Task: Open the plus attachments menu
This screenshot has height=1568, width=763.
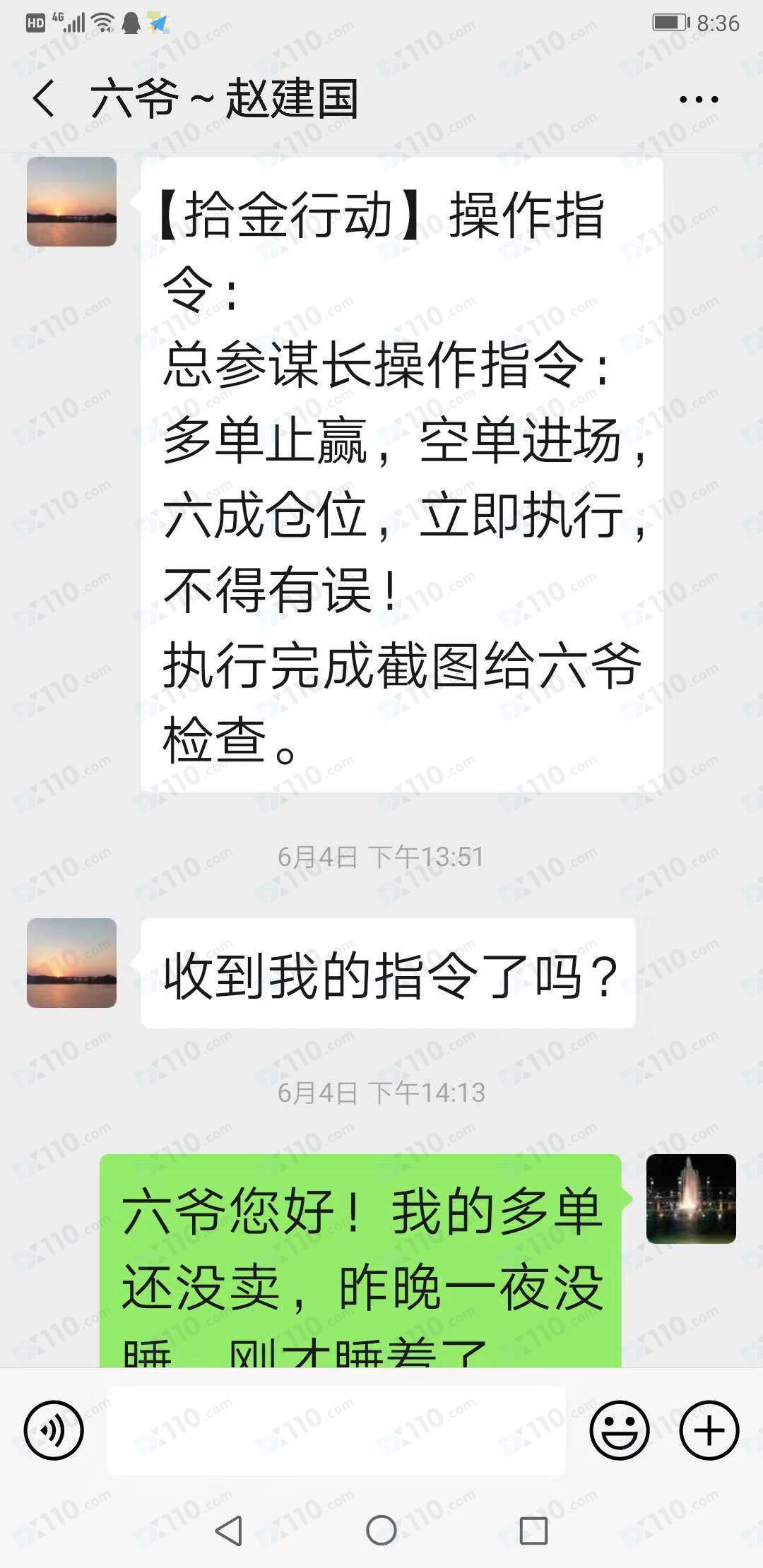Action: [x=709, y=1430]
